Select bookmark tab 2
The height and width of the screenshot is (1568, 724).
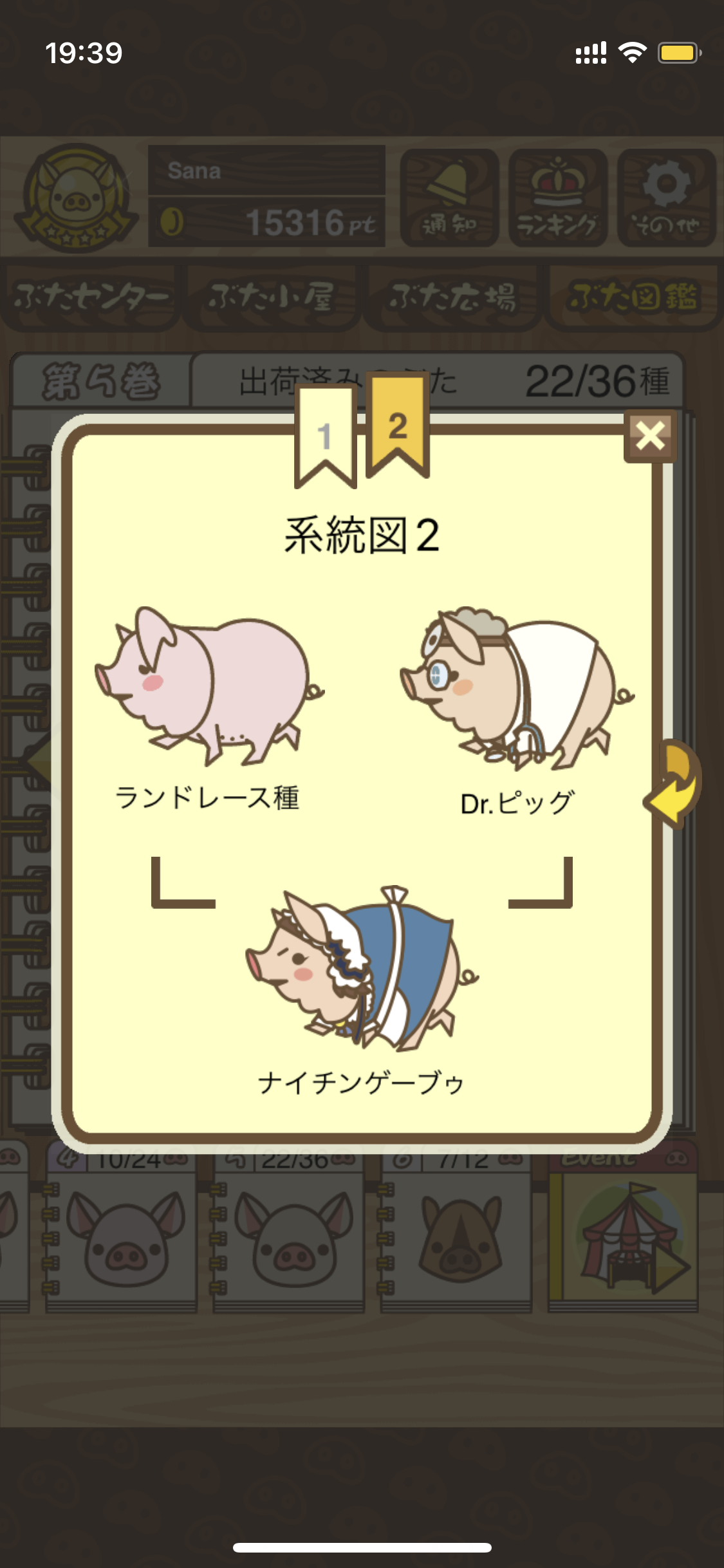[x=398, y=425]
